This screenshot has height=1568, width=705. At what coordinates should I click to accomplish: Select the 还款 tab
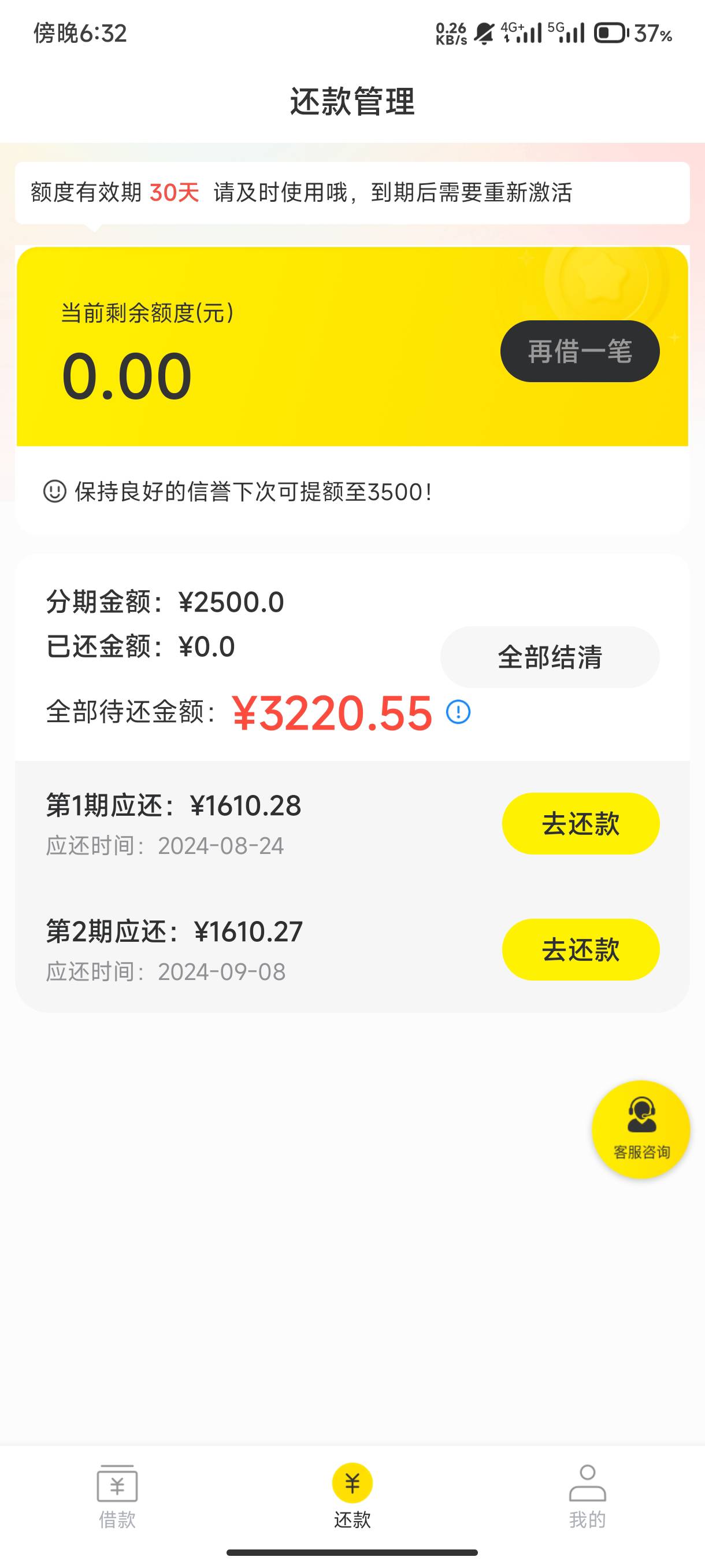[352, 1497]
